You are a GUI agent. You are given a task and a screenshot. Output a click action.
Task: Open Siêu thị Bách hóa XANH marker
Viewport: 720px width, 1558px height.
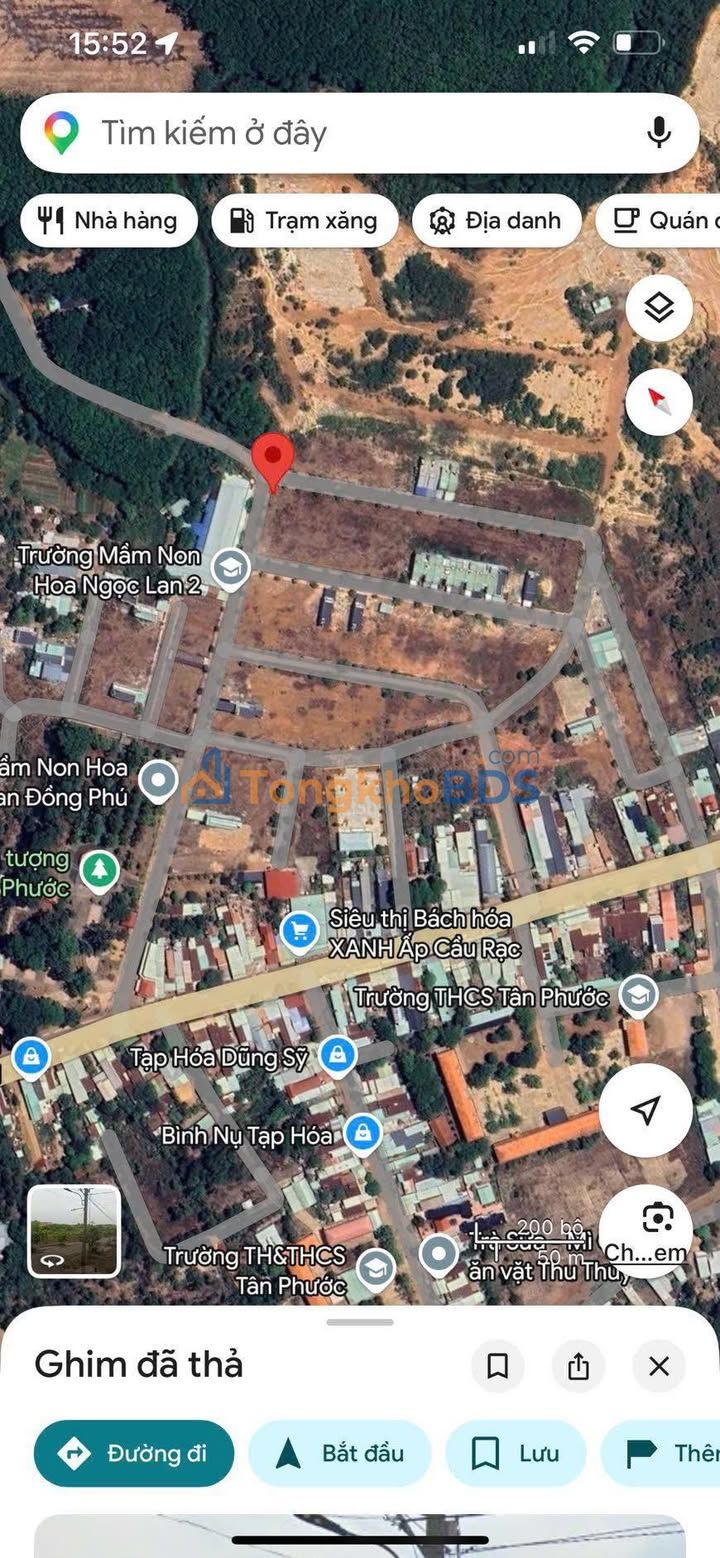pyautogui.click(x=300, y=932)
